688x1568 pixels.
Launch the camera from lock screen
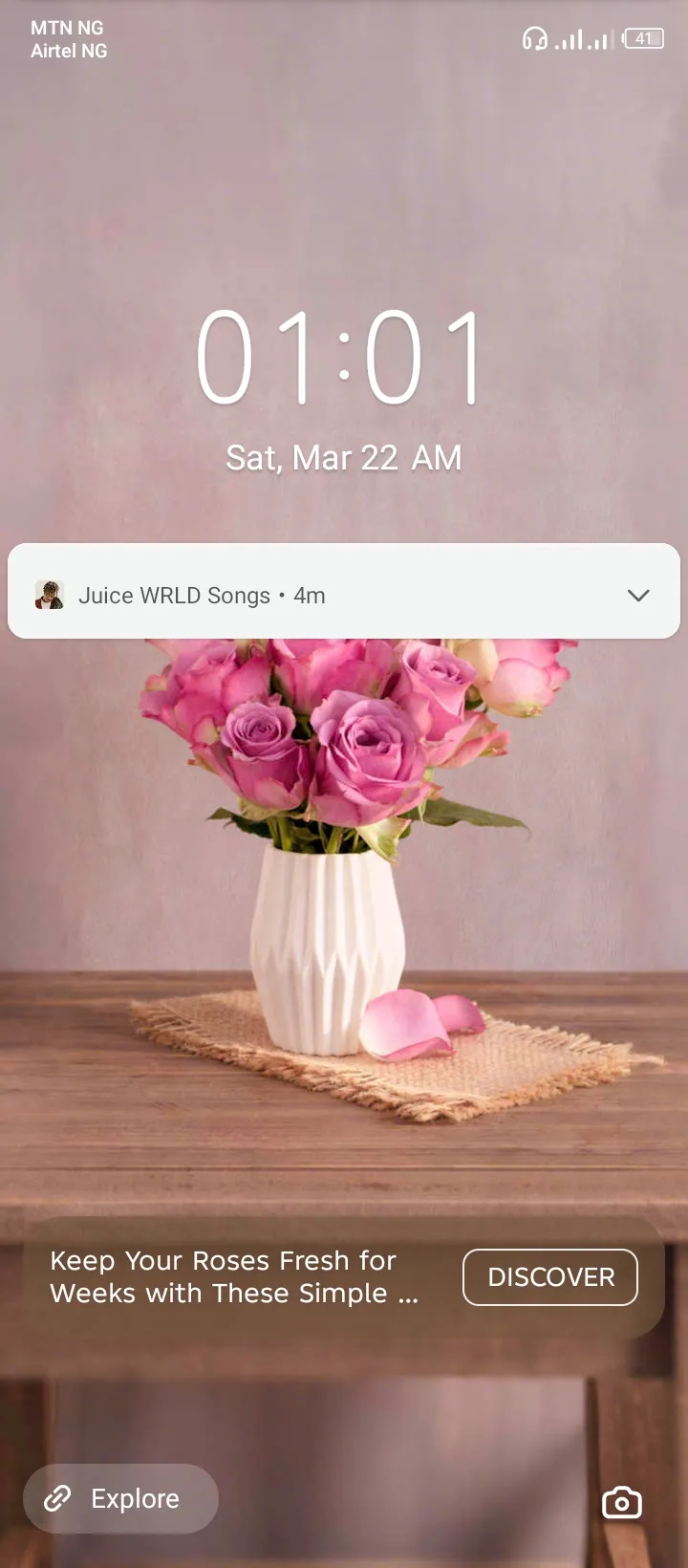(x=621, y=1503)
